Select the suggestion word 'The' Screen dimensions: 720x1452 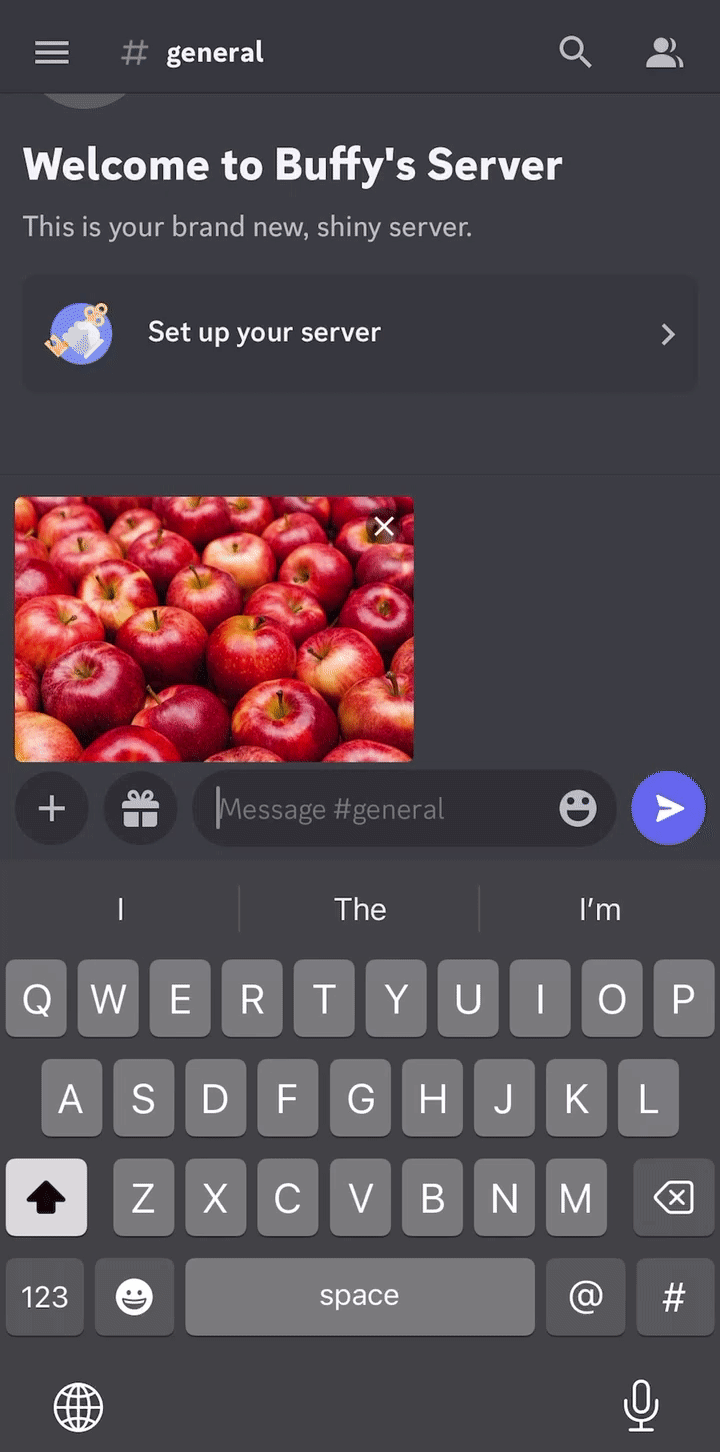click(360, 909)
